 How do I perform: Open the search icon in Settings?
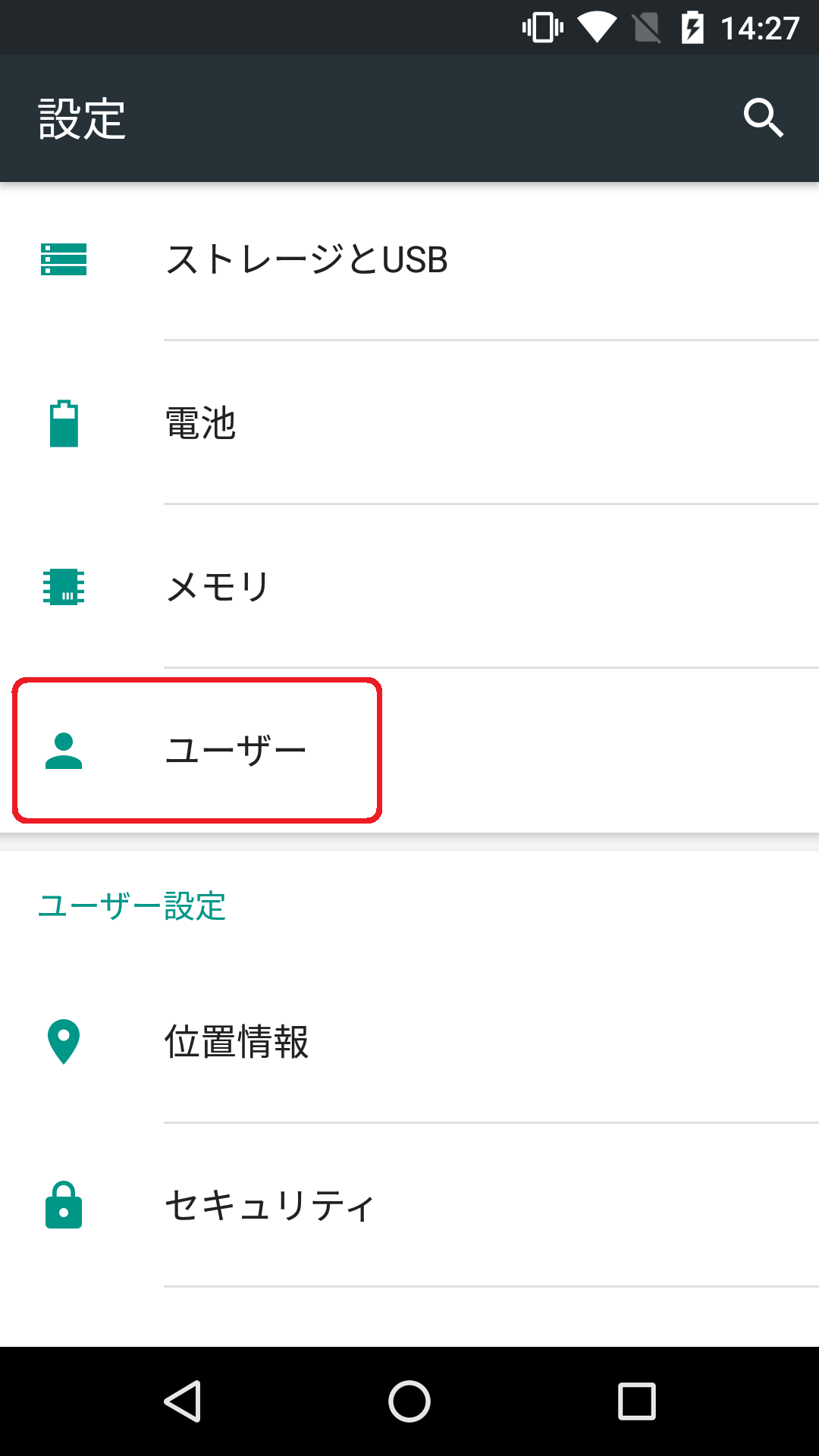[763, 118]
